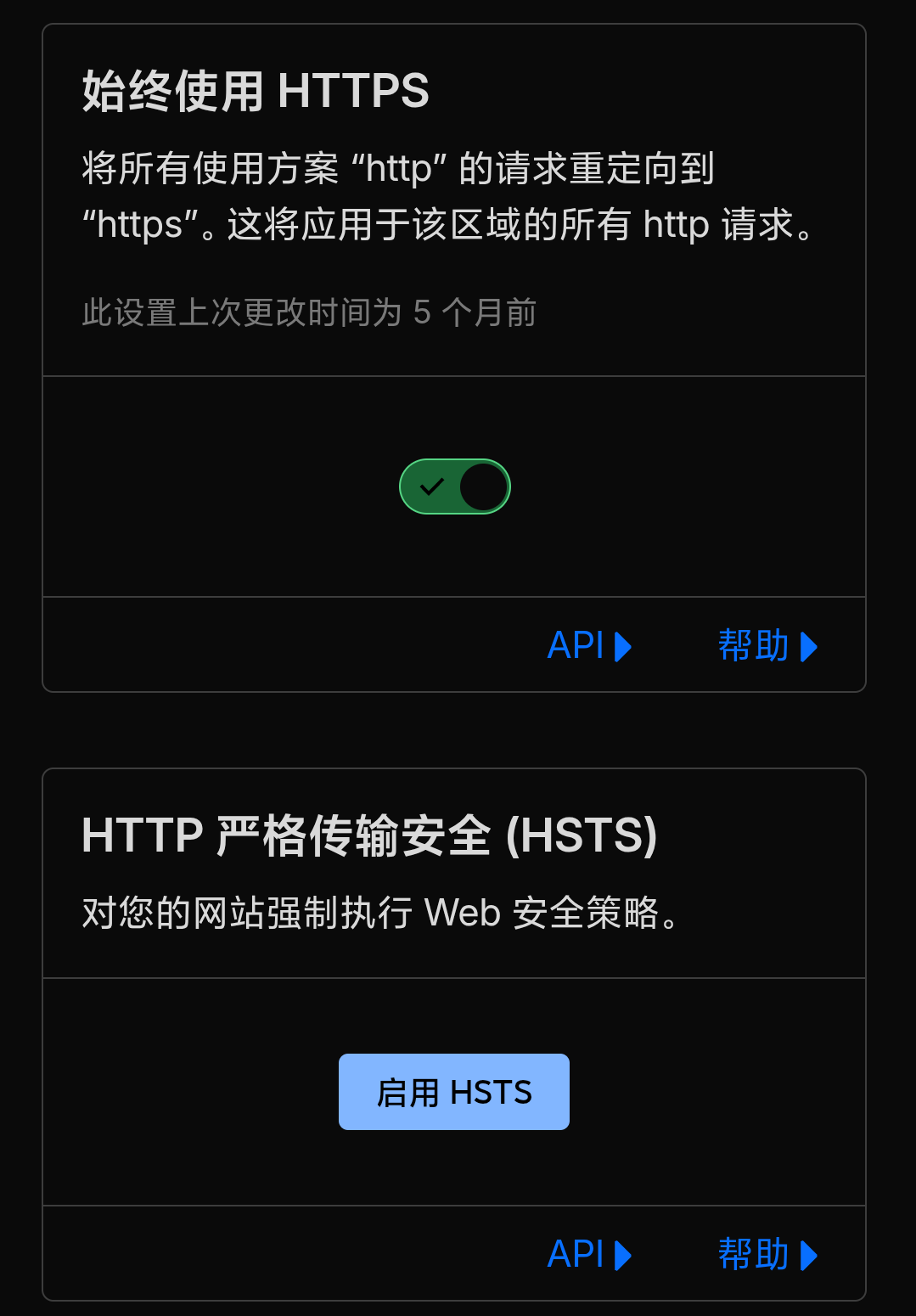Viewport: 916px width, 1316px height.
Task: Toggle the HTTPS redirect switch off
Action: [x=455, y=486]
